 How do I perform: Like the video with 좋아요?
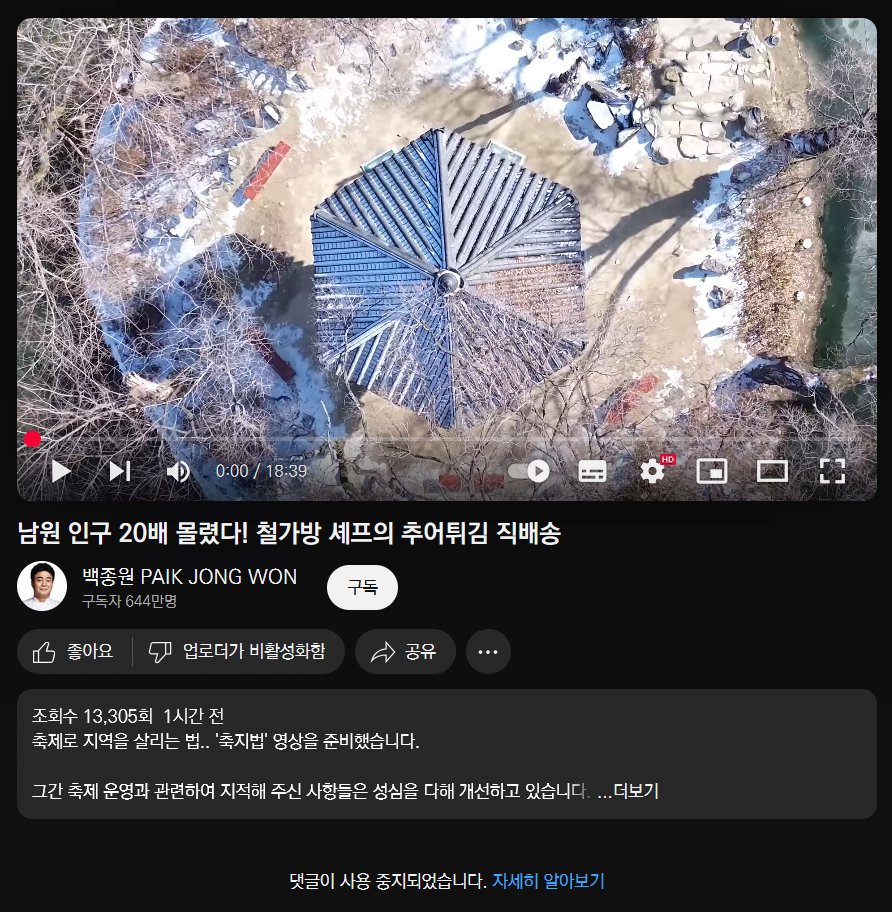pyautogui.click(x=74, y=652)
